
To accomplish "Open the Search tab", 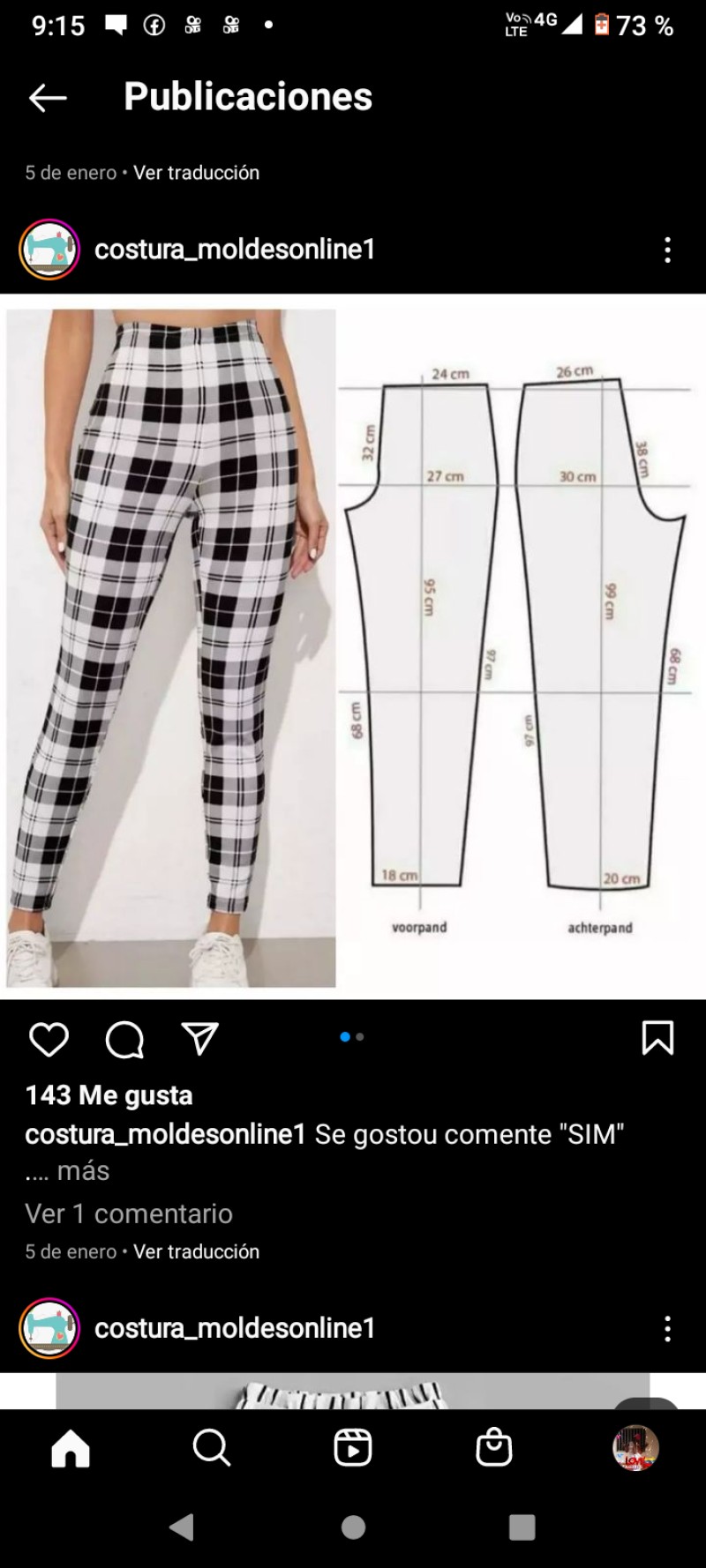I will click(212, 1448).
